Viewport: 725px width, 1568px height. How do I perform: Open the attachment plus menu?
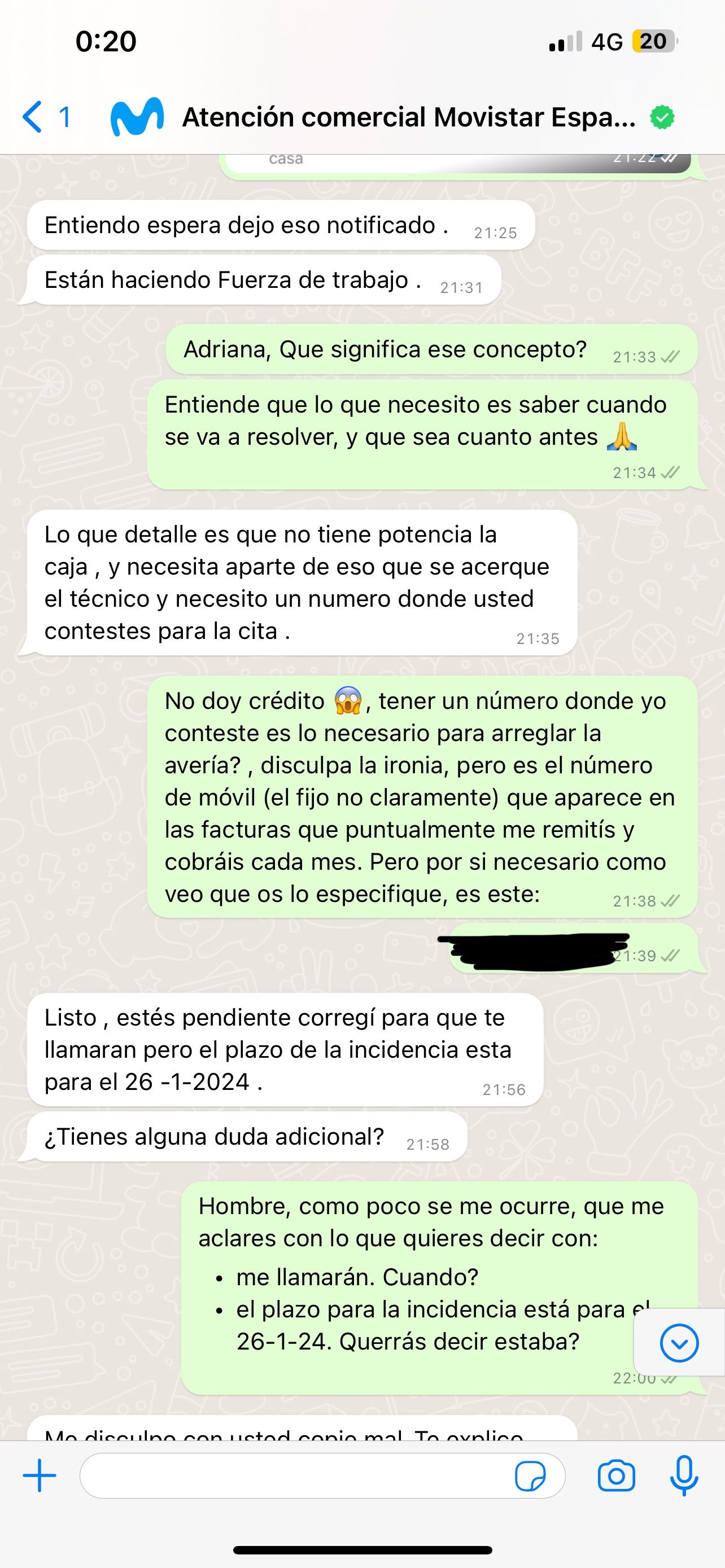tap(40, 1476)
